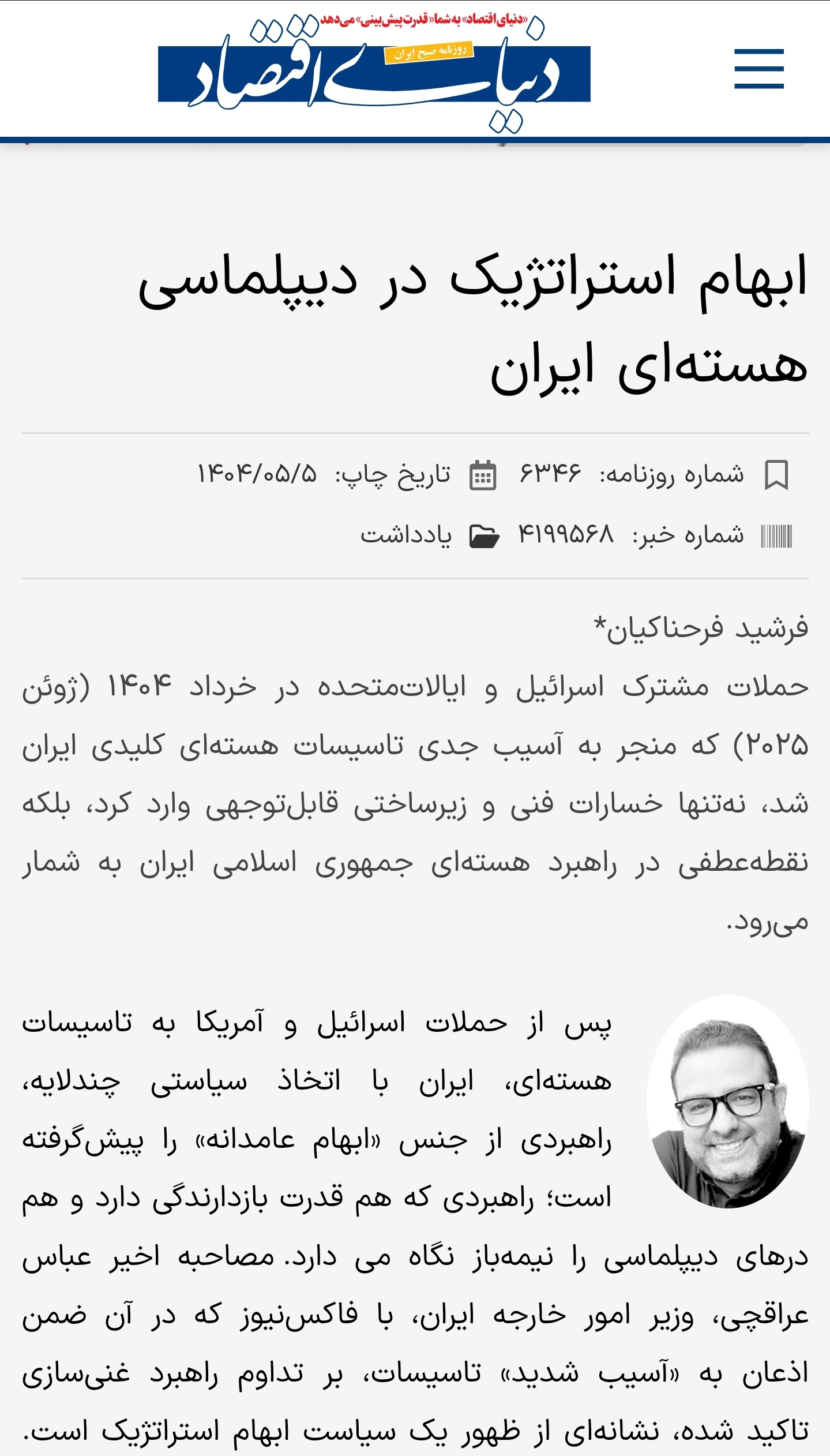Open the یادداشت category link
Image resolution: width=830 pixels, height=1456 pixels.
[405, 536]
